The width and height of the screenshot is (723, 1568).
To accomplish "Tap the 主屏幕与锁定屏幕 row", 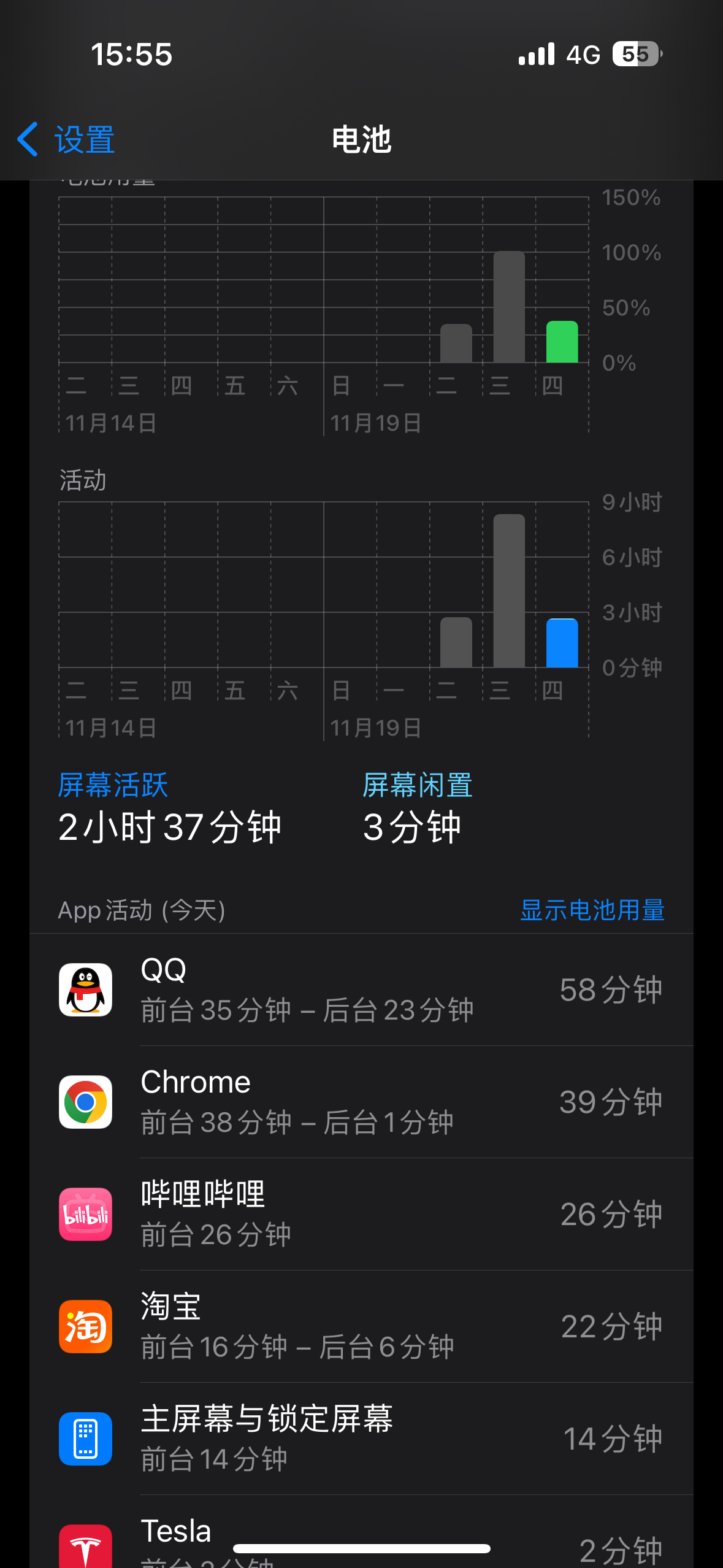I will [x=361, y=1439].
